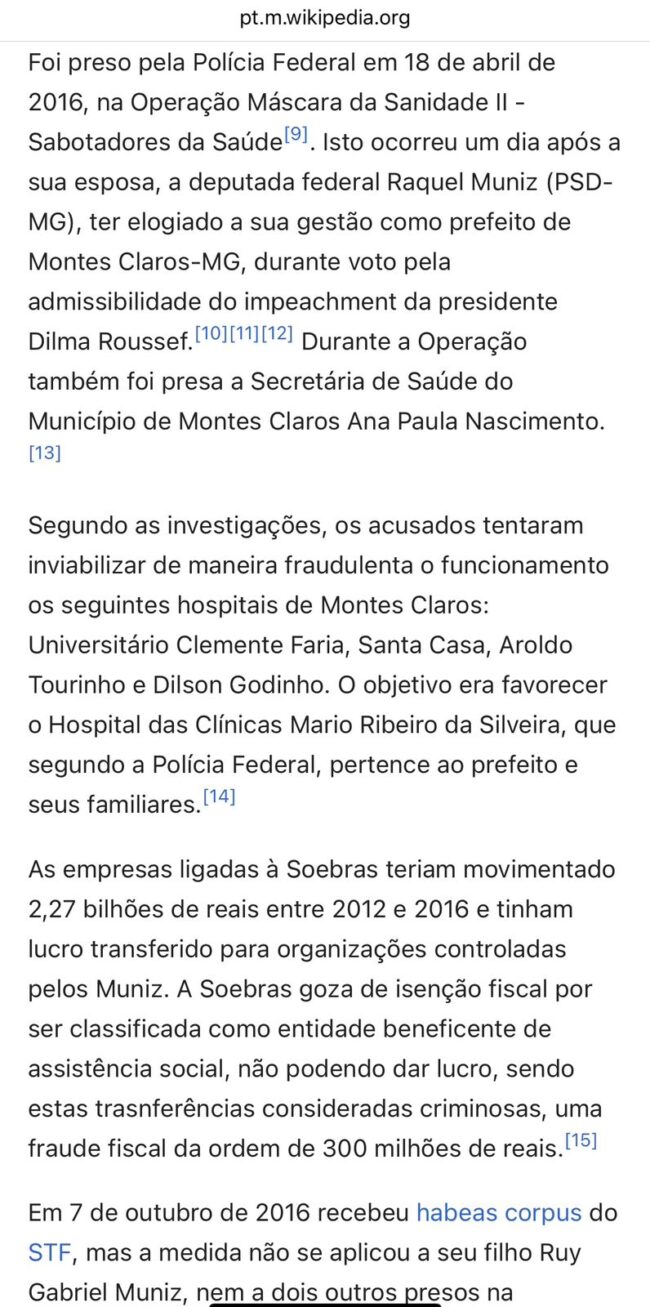Open citation reference 14
Viewport: 650px width, 1307px height.
pos(219,797)
